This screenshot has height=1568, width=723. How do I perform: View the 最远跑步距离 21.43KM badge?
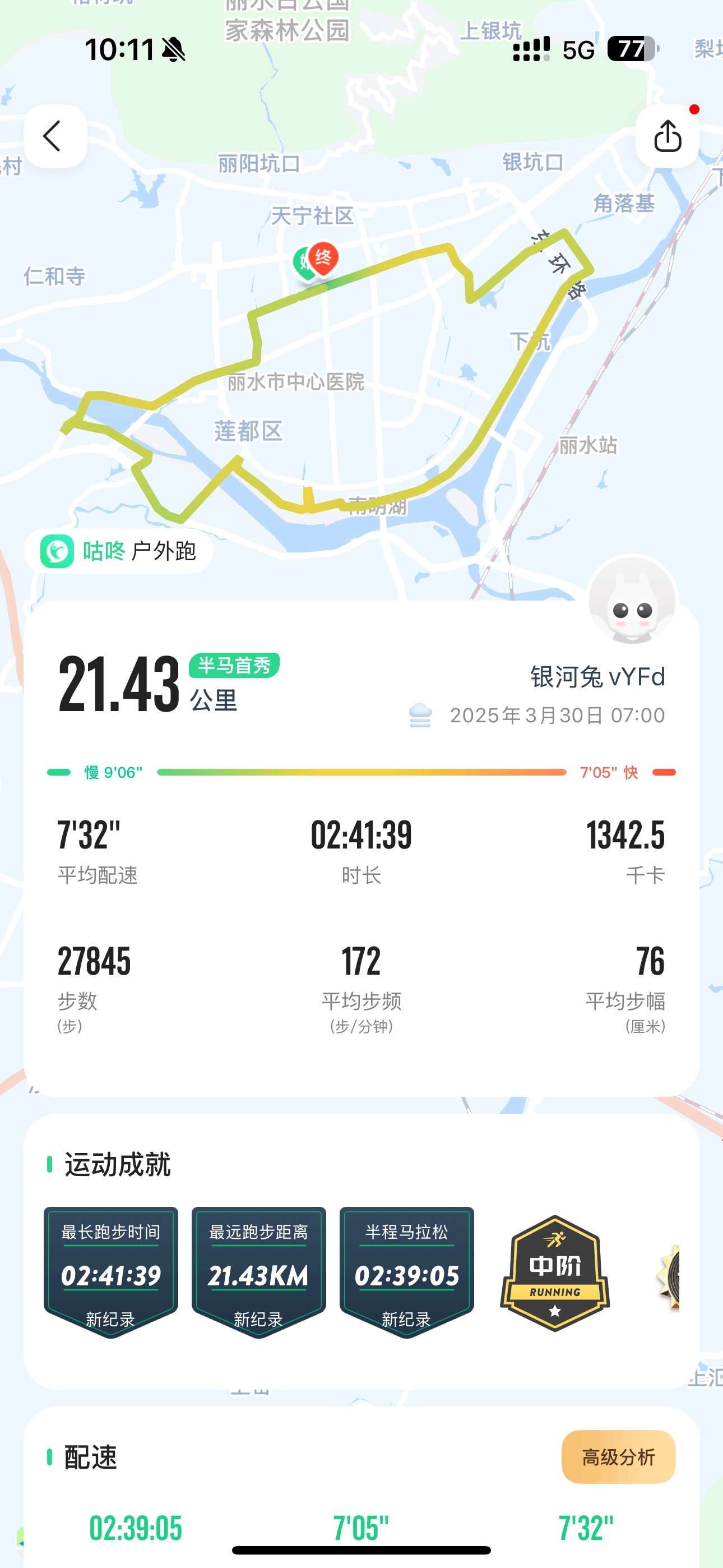click(x=258, y=1271)
